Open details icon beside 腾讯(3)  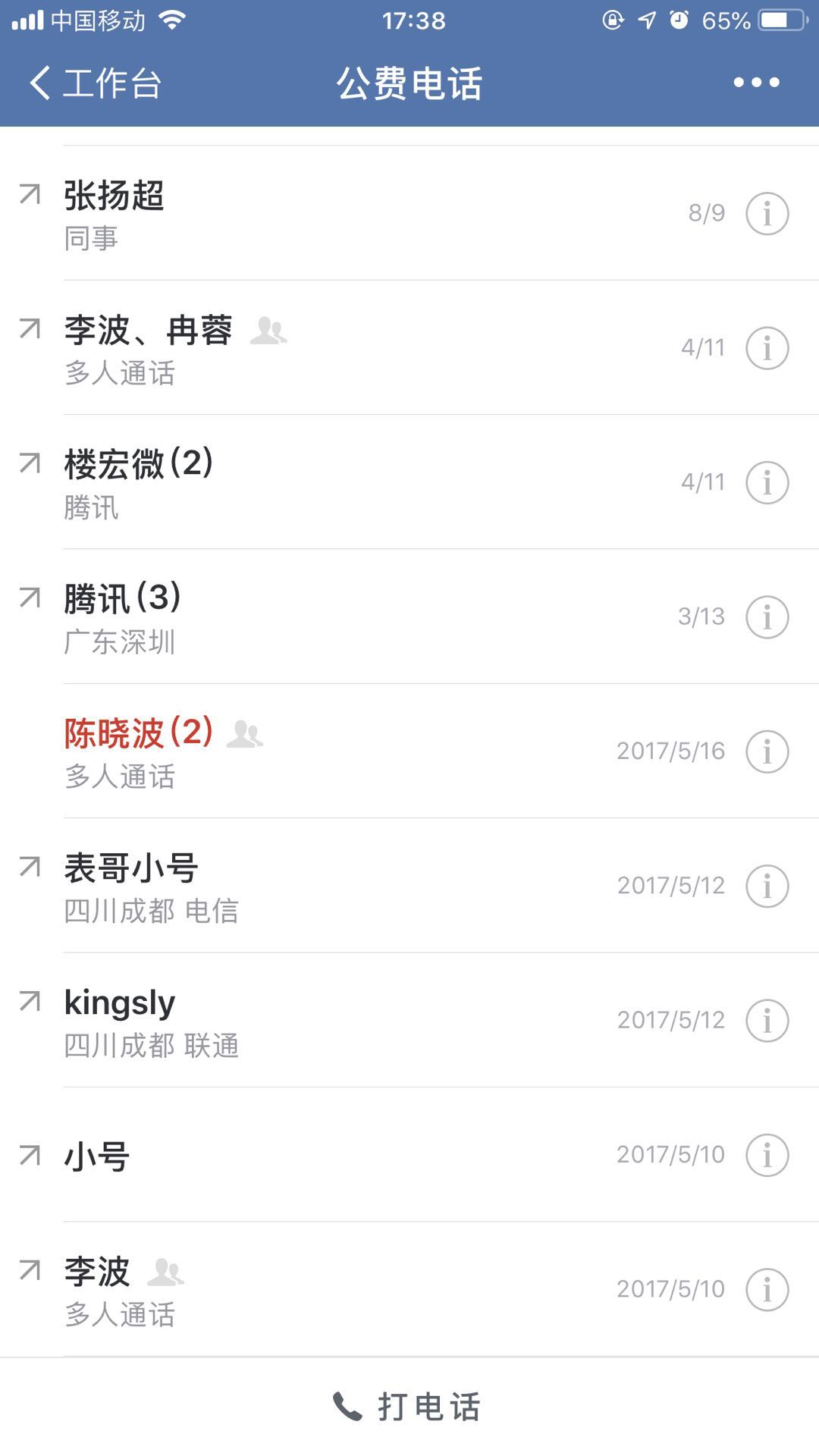pyautogui.click(x=767, y=617)
